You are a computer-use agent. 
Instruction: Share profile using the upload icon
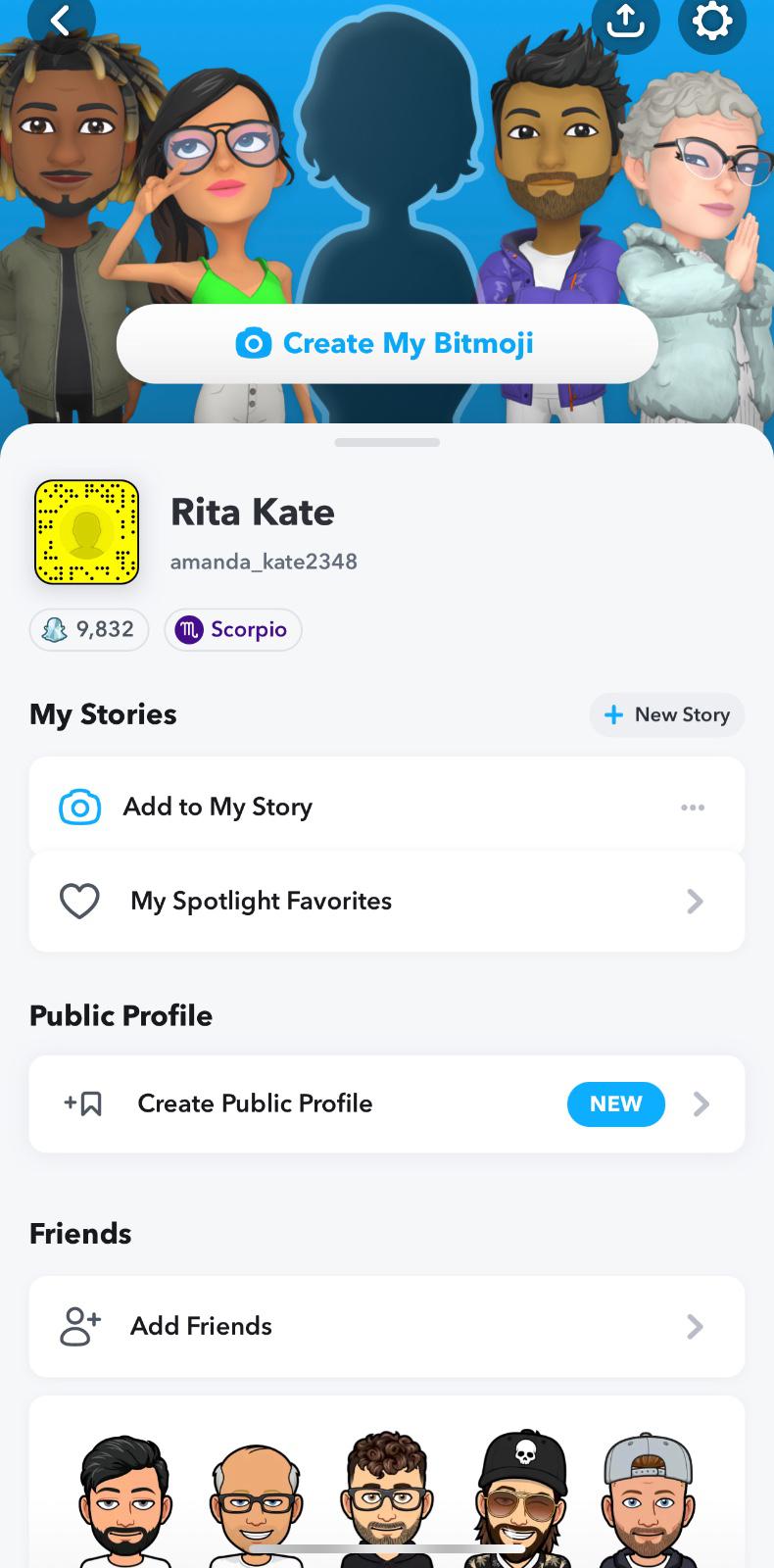pyautogui.click(x=625, y=21)
